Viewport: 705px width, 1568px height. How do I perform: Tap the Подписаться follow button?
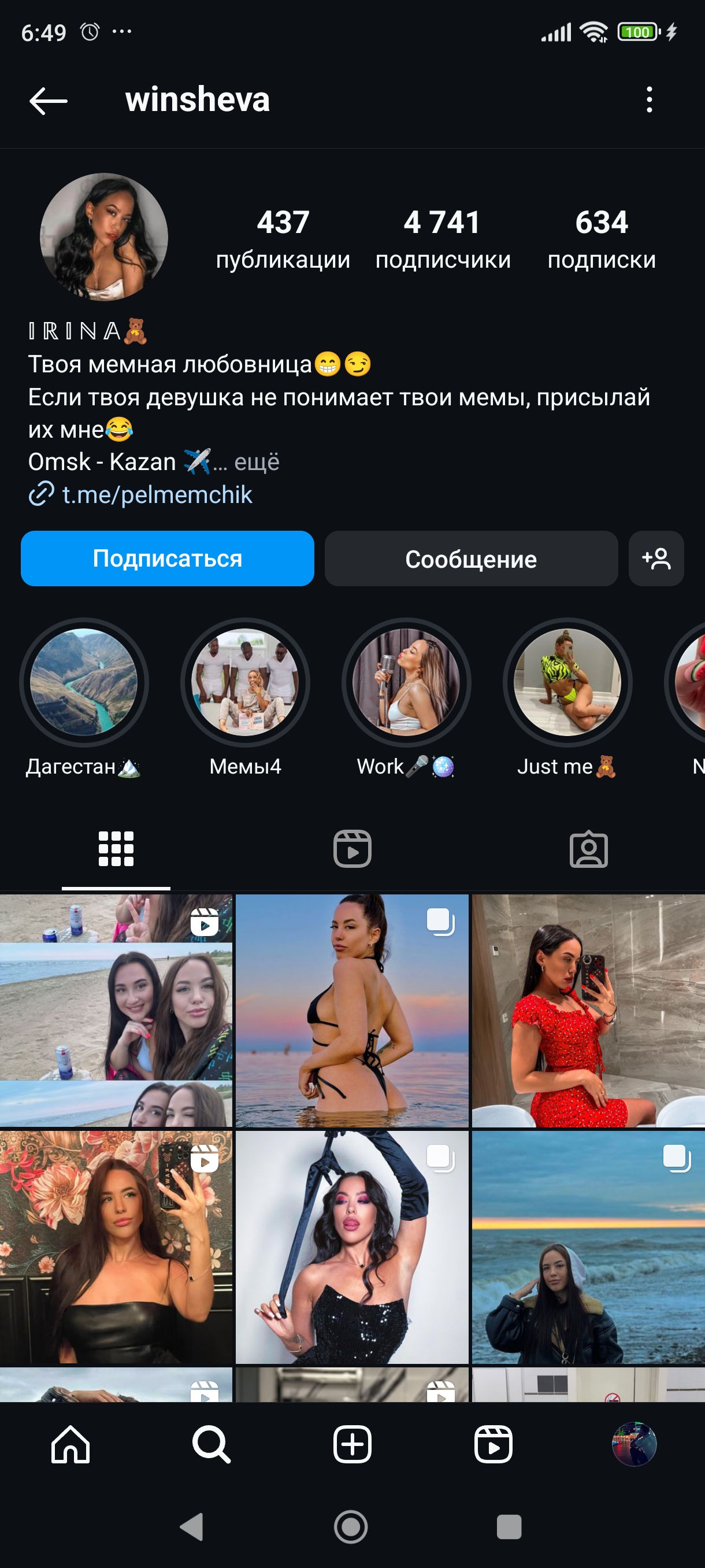[x=167, y=558]
